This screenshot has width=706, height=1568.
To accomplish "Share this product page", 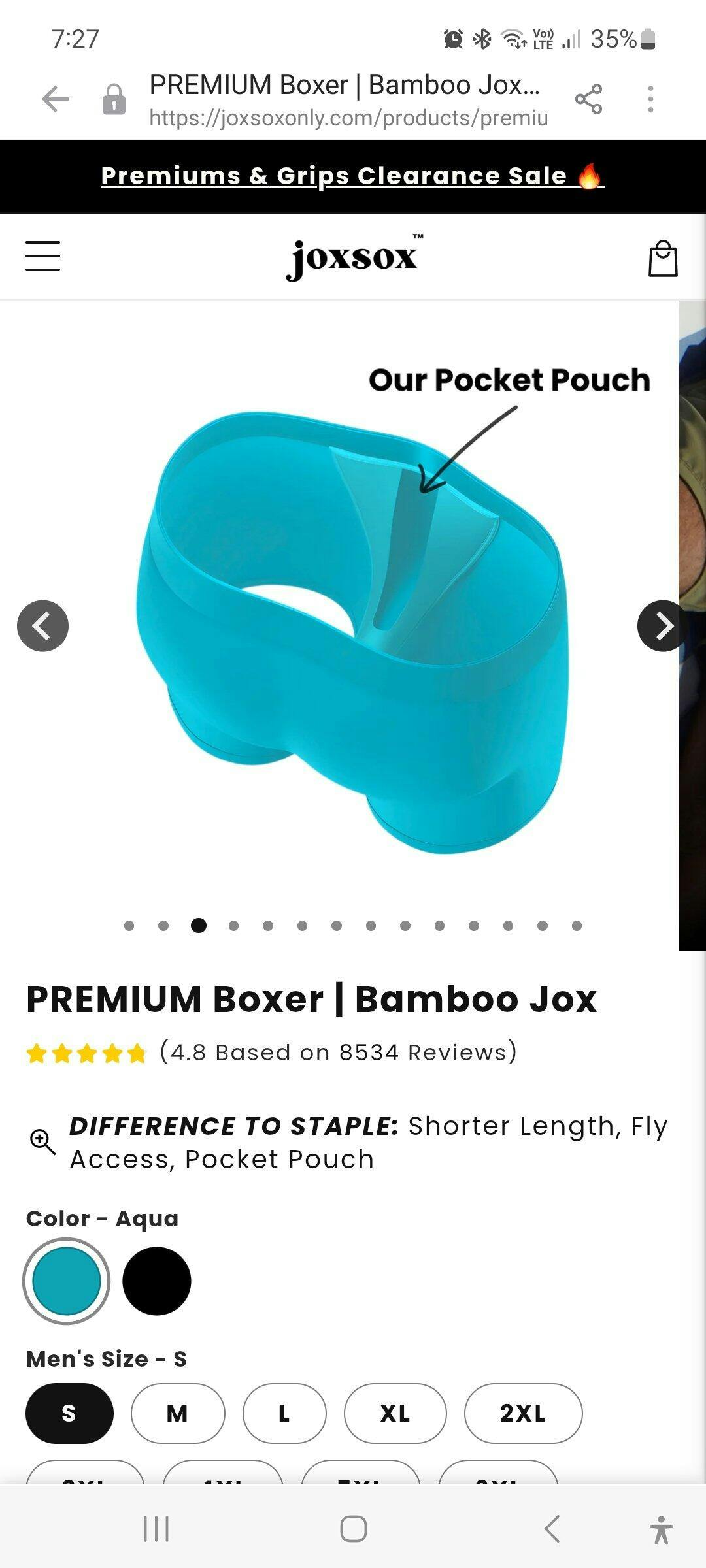I will pos(588,99).
